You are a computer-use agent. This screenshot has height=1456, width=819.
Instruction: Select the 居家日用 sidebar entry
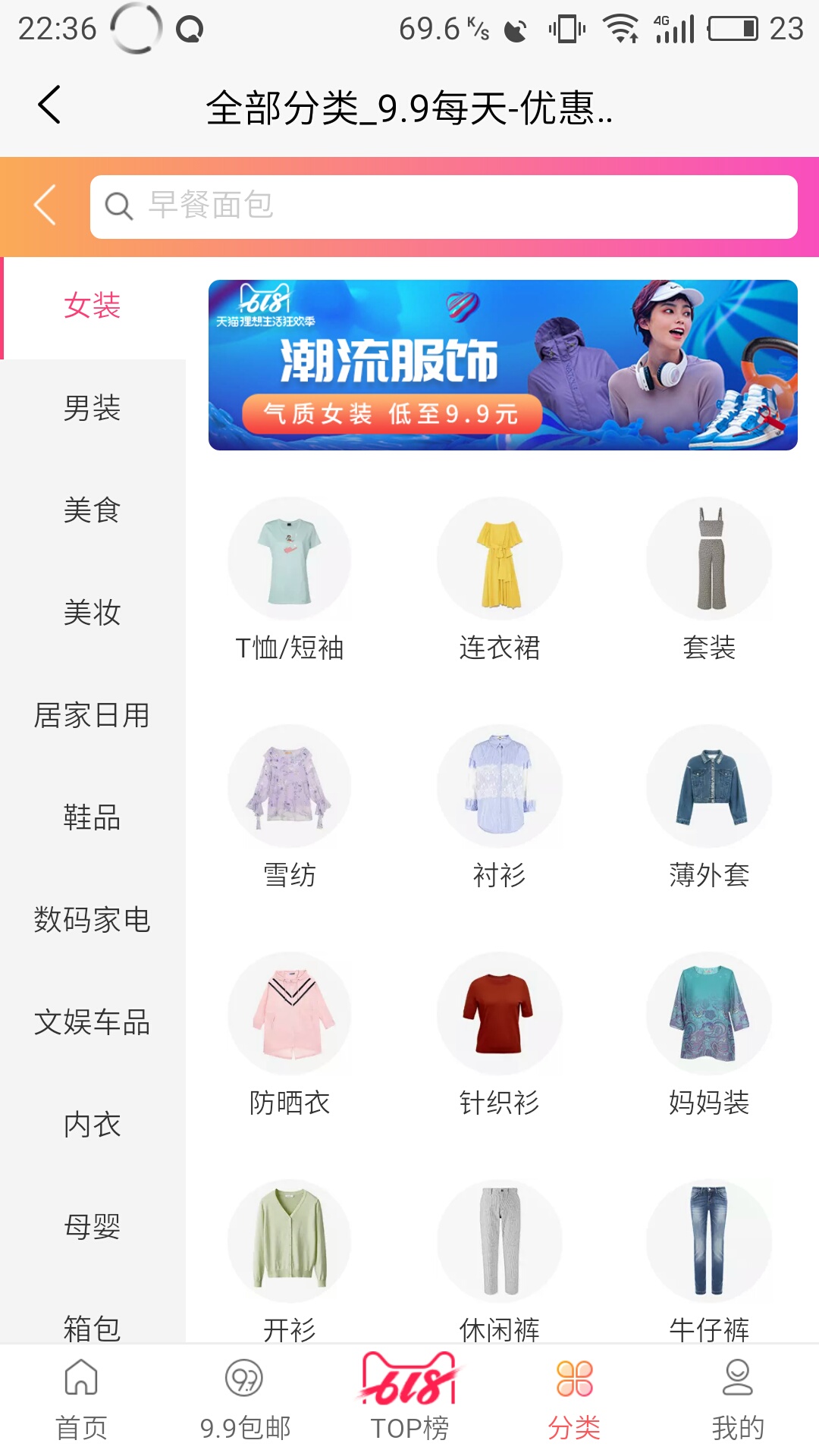coord(94,717)
